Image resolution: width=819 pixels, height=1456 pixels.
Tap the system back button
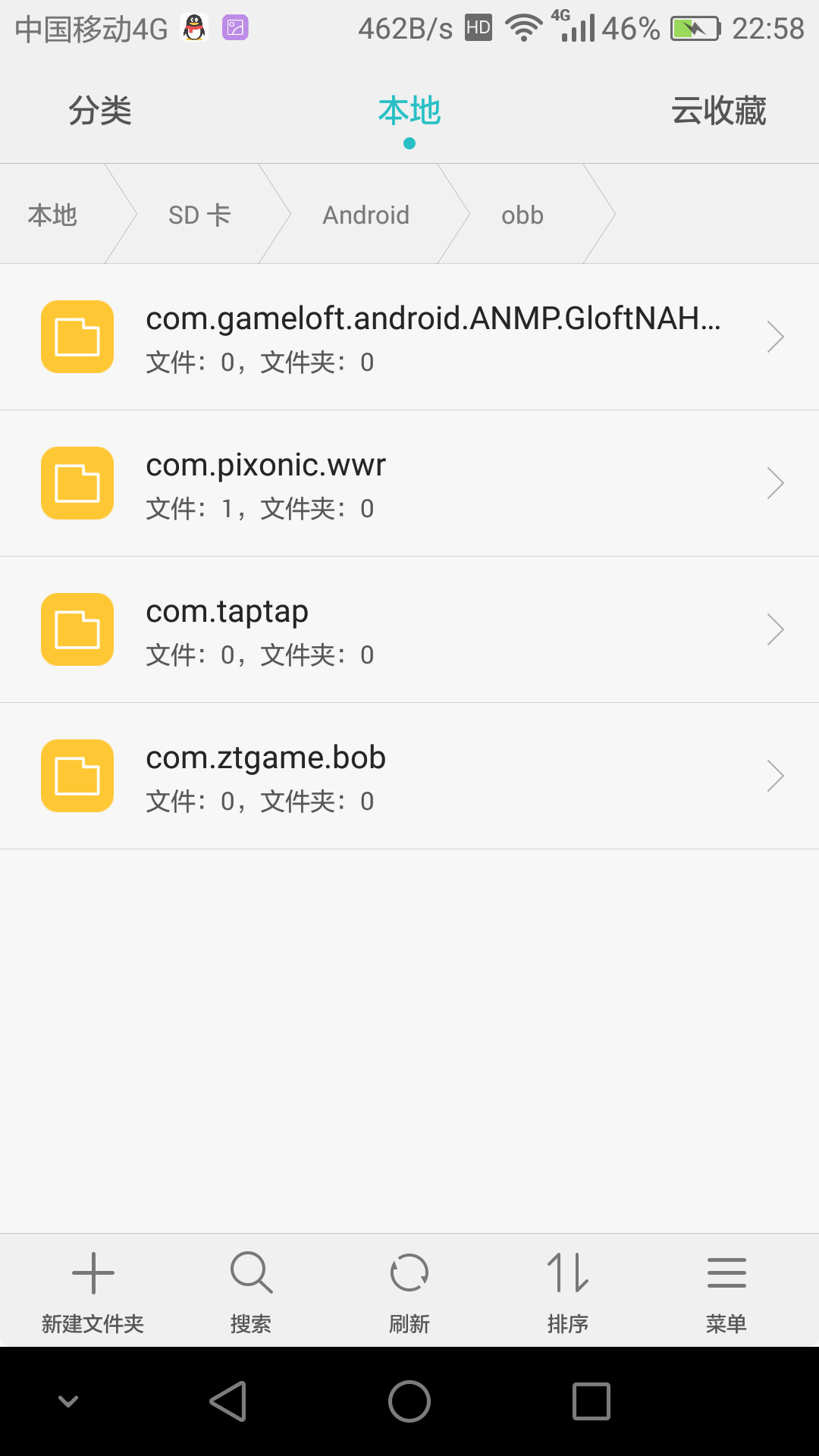227,1401
